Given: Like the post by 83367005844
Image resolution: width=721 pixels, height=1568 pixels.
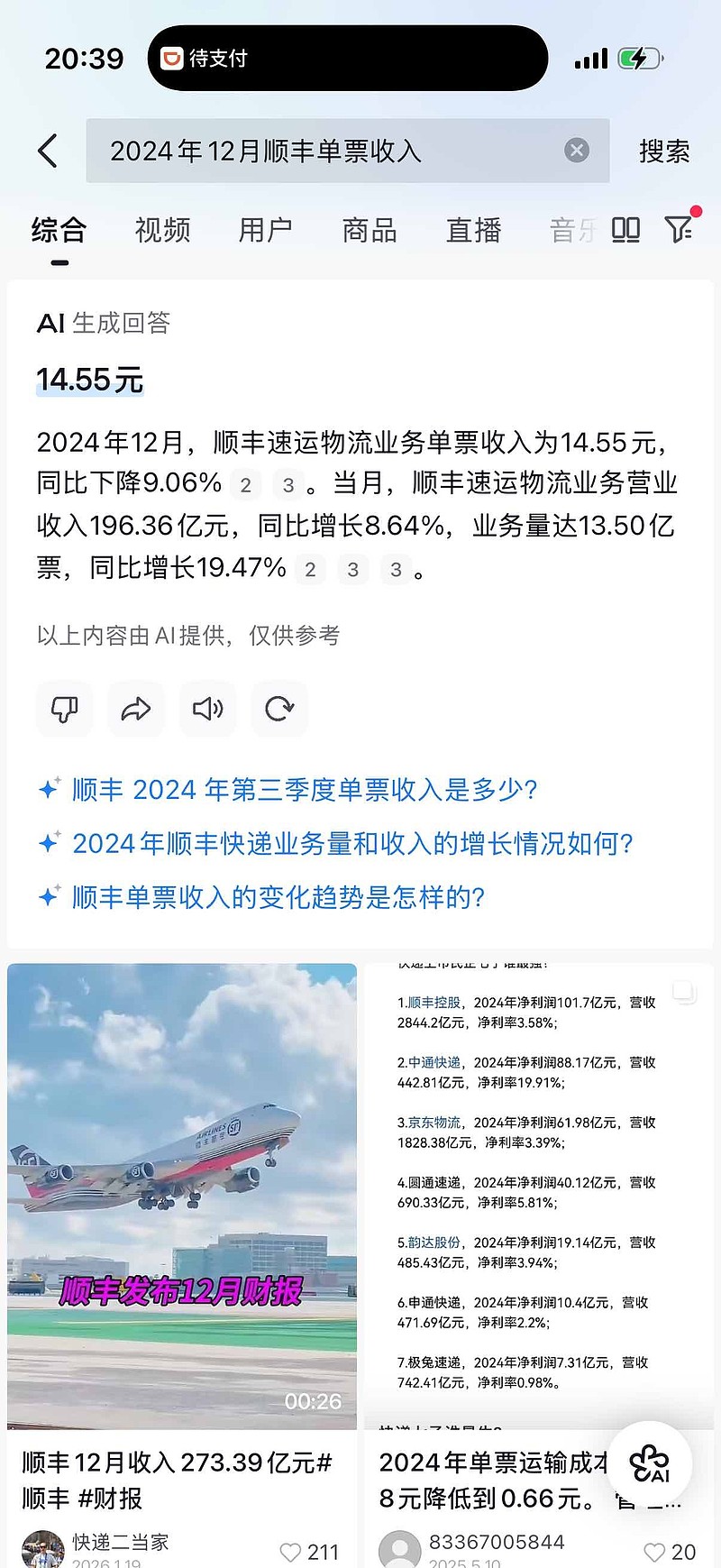Looking at the screenshot, I should (653, 1552).
